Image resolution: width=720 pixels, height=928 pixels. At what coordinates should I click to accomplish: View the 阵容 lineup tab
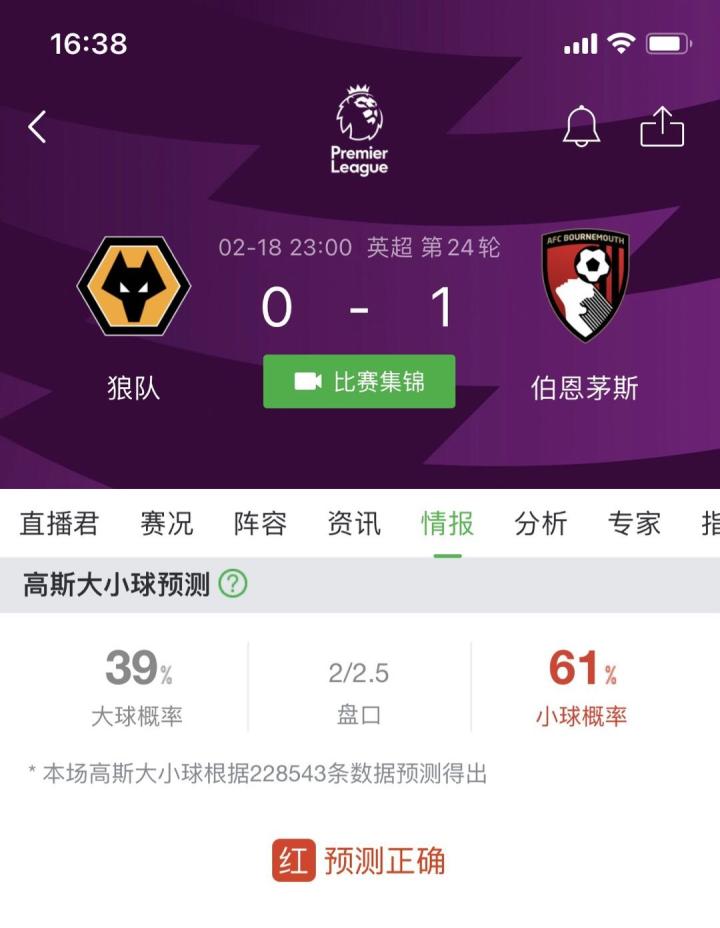coord(260,523)
